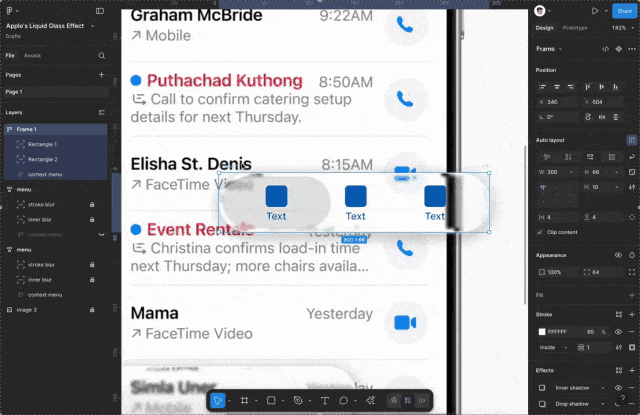Image resolution: width=640 pixels, height=415 pixels.
Task: Open the stroke color swatch FFFFFF
Action: (542, 331)
